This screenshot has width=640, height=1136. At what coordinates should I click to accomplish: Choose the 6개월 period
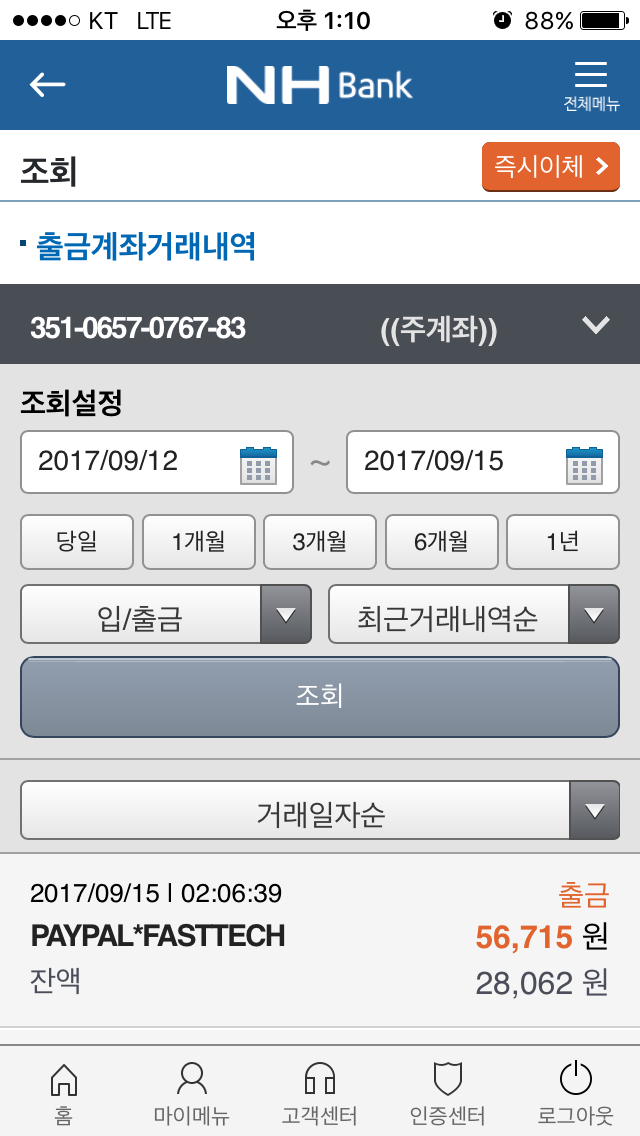441,542
